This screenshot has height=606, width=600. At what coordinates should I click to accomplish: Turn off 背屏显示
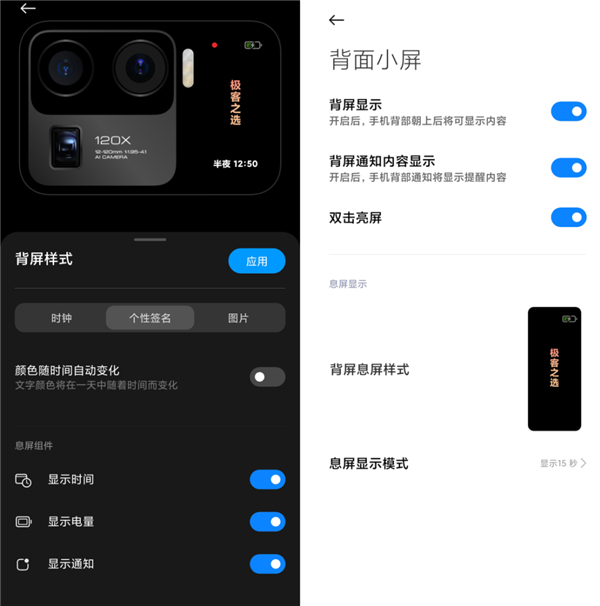point(568,111)
